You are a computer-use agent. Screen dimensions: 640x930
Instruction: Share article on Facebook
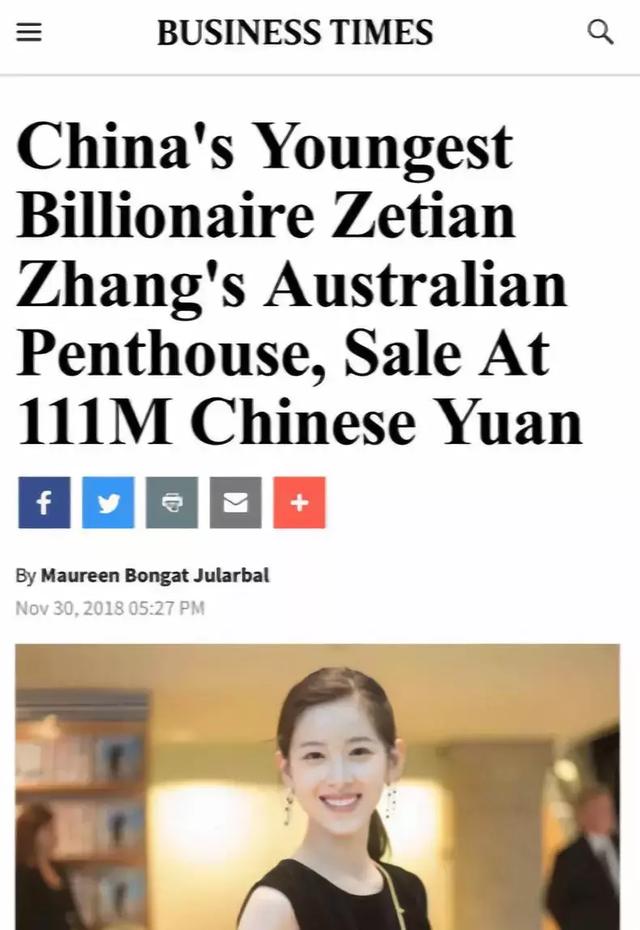coord(43,502)
